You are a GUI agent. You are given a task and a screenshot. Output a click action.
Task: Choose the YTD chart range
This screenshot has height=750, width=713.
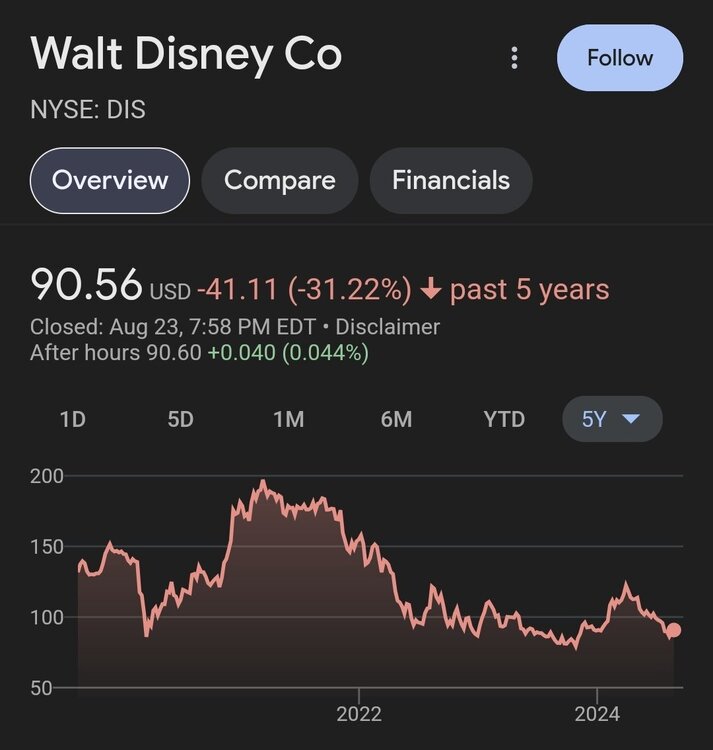click(x=504, y=419)
